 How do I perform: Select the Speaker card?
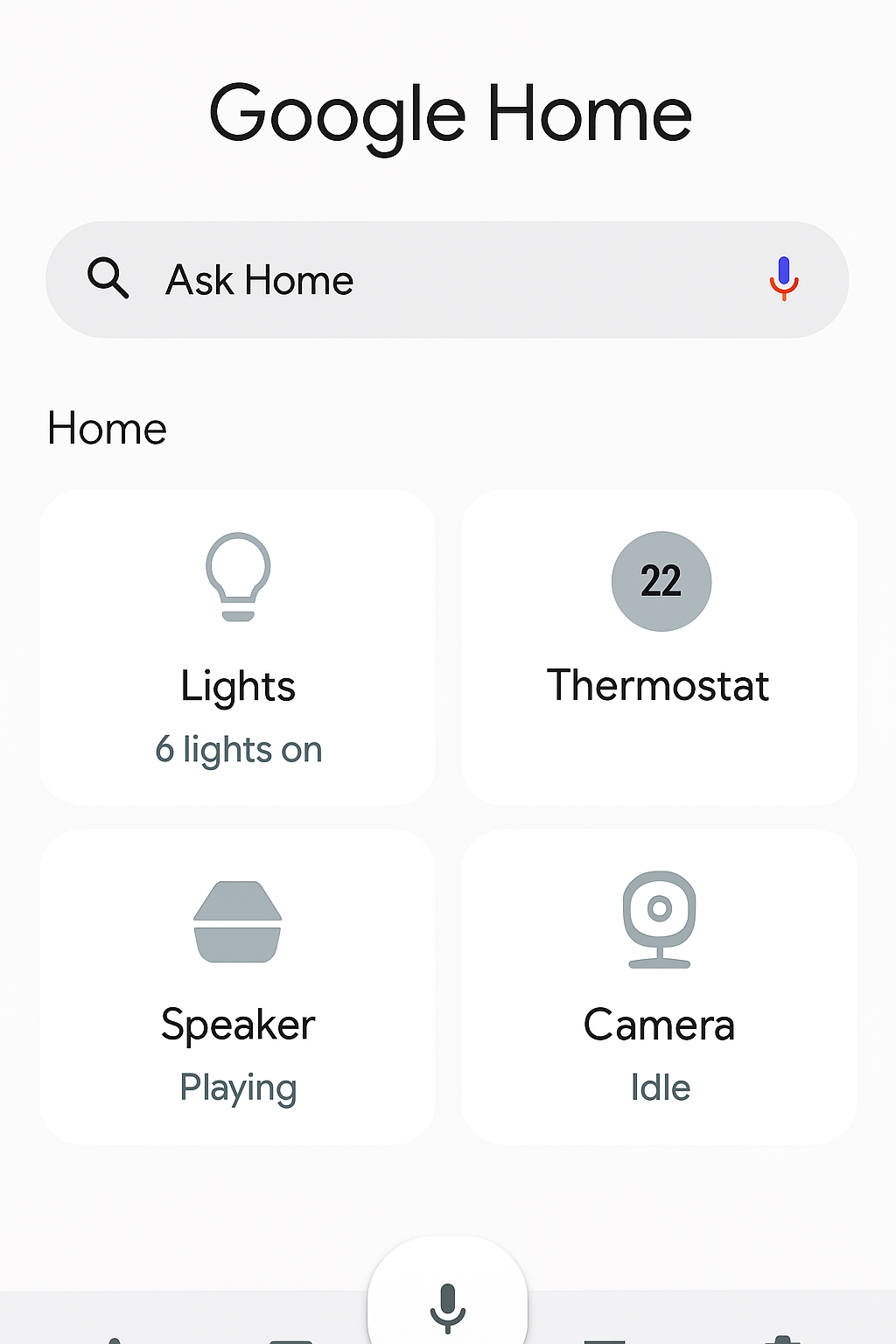(x=238, y=987)
